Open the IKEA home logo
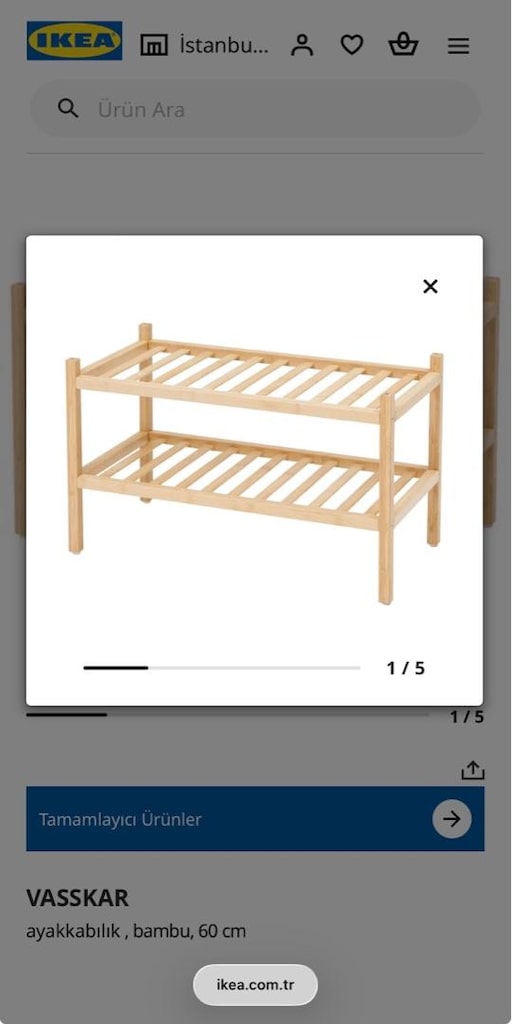512x1024 pixels. pyautogui.click(x=74, y=40)
